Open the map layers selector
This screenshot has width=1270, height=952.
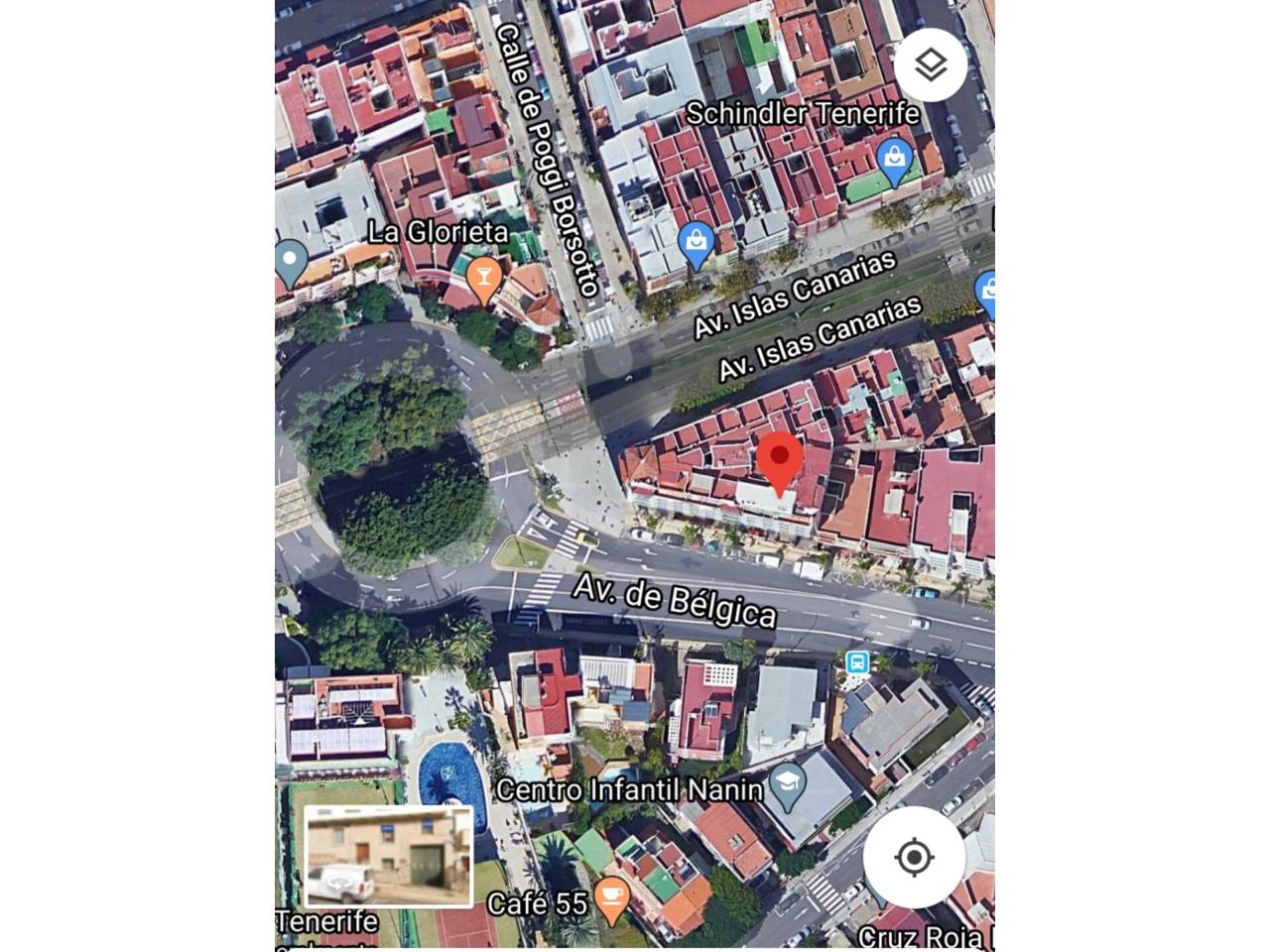(x=930, y=65)
